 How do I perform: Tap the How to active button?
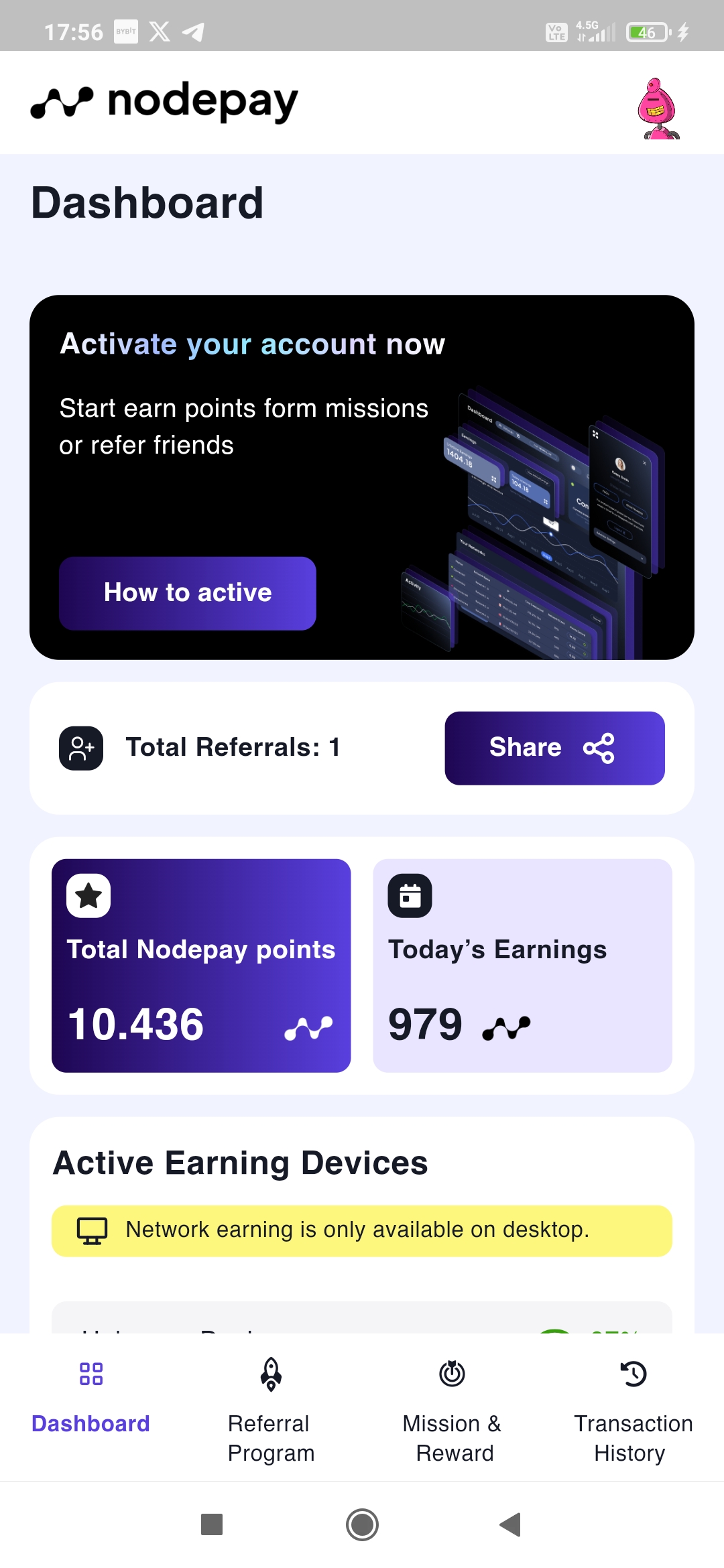point(188,593)
